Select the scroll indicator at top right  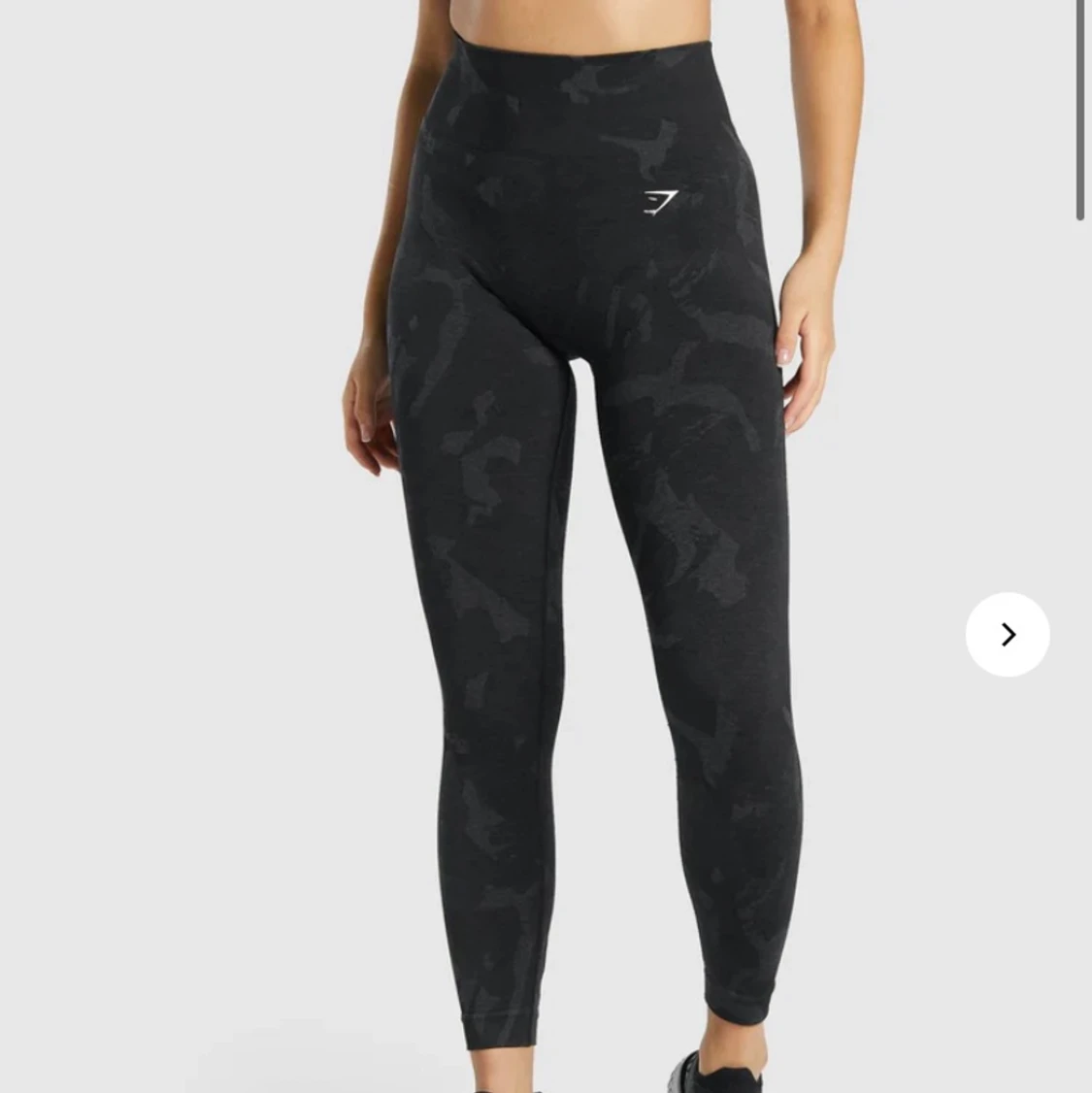tap(1077, 107)
